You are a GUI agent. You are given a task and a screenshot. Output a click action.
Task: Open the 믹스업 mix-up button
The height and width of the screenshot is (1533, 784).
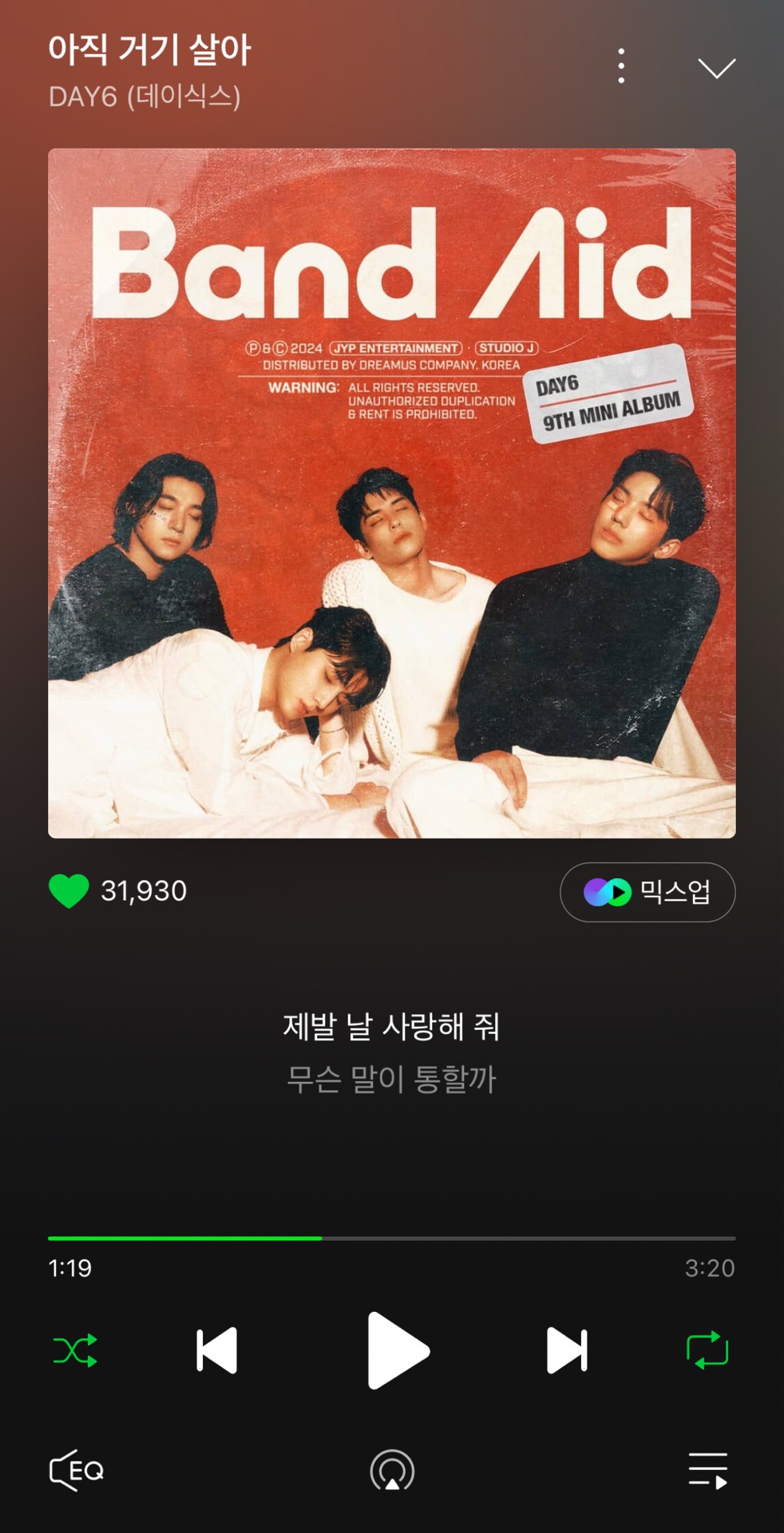pos(647,892)
